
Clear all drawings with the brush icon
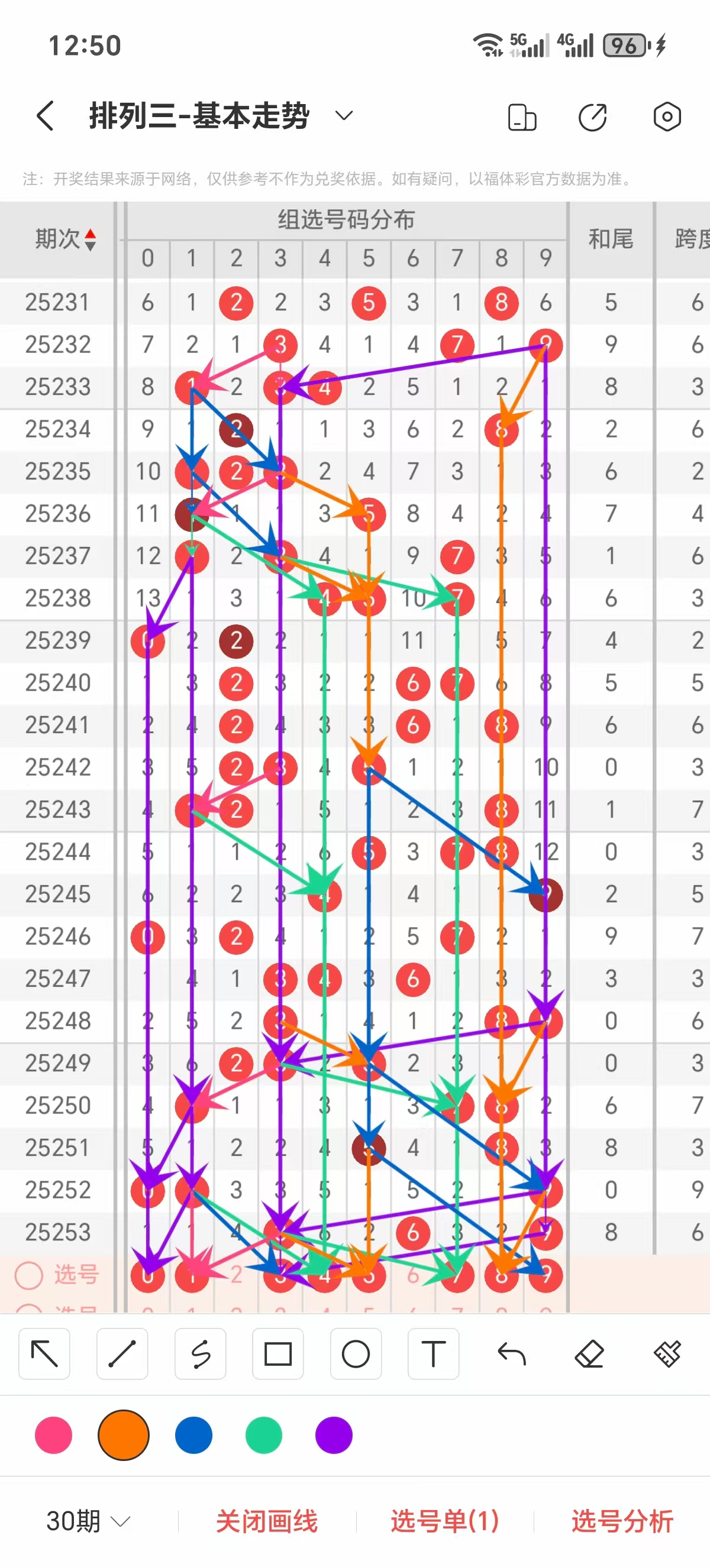pos(667,1355)
